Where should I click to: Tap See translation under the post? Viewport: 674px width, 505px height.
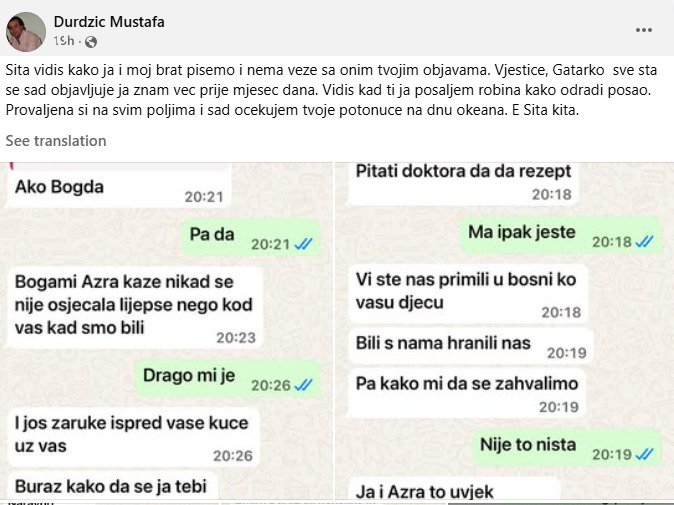[x=56, y=141]
